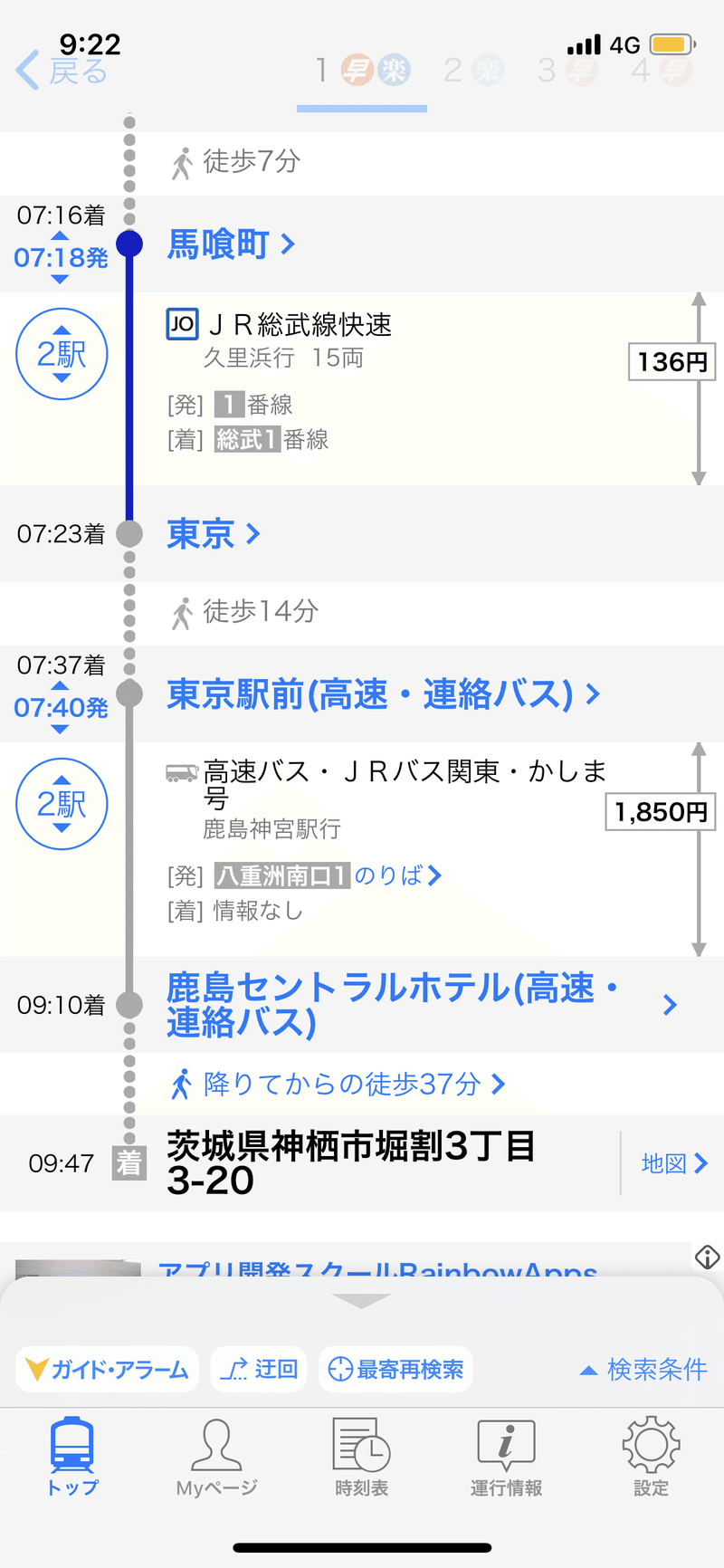Switch to route tab 4早

[659, 71]
